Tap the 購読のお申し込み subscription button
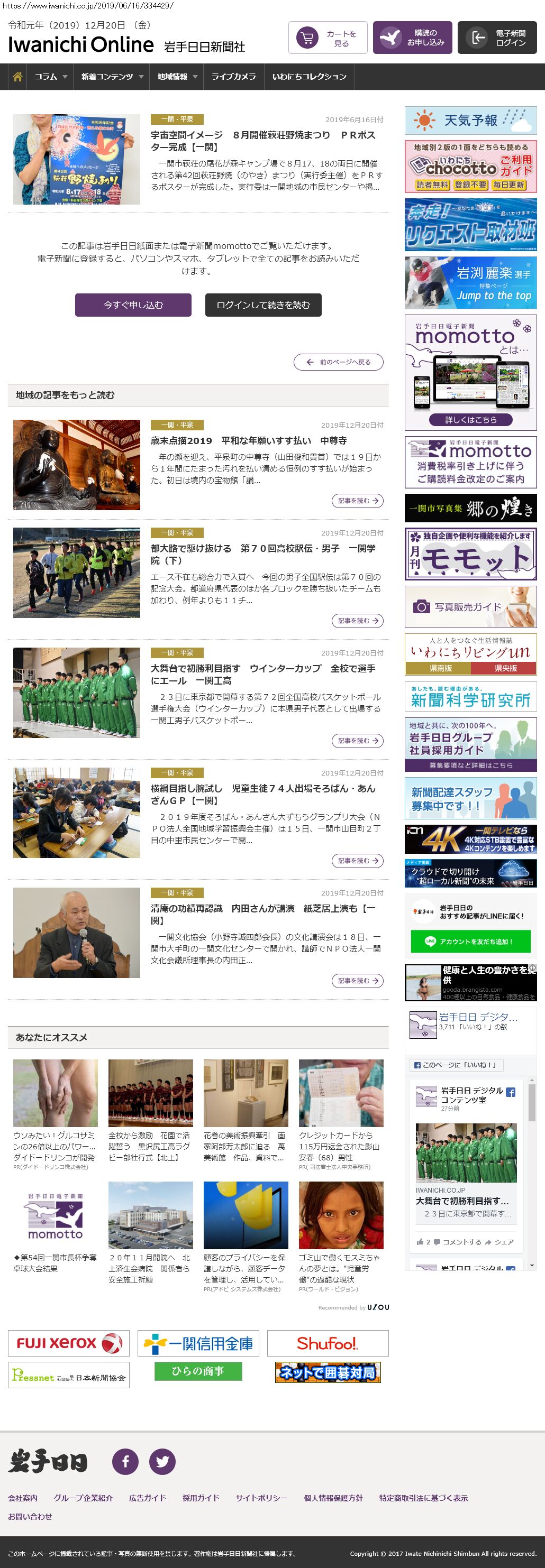The width and height of the screenshot is (545, 1568). (x=412, y=38)
